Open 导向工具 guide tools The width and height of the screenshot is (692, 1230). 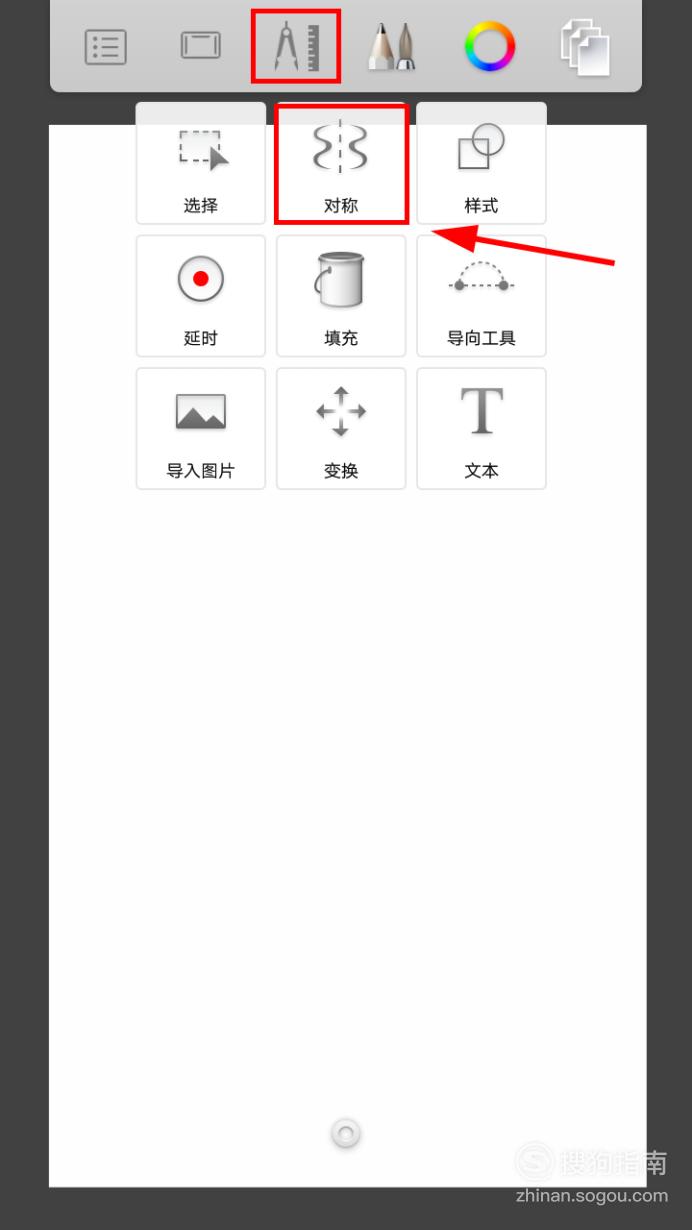pyautogui.click(x=481, y=296)
